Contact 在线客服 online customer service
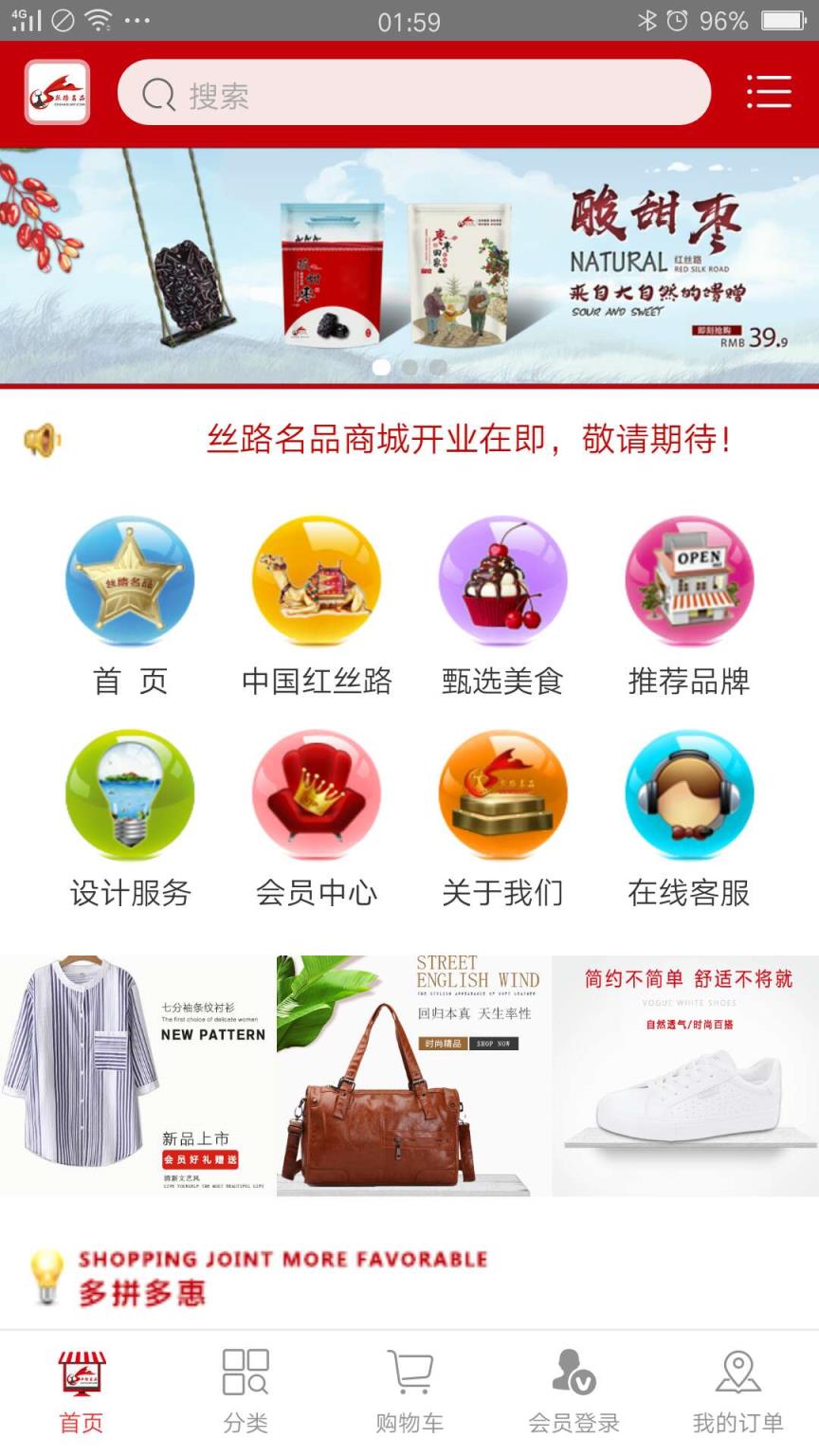Image resolution: width=819 pixels, height=1456 pixels. click(x=689, y=796)
